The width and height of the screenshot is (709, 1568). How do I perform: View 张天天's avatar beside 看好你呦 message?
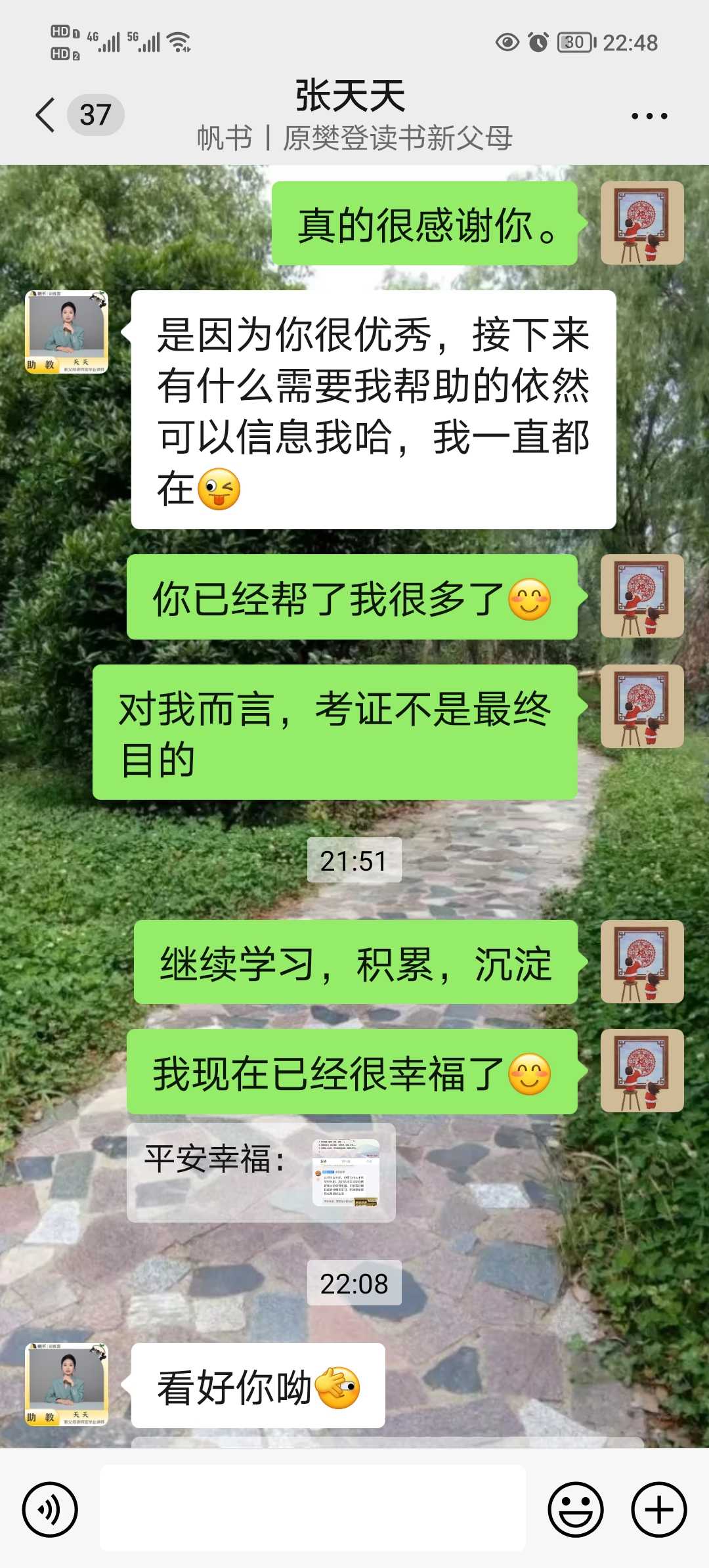(x=66, y=1384)
